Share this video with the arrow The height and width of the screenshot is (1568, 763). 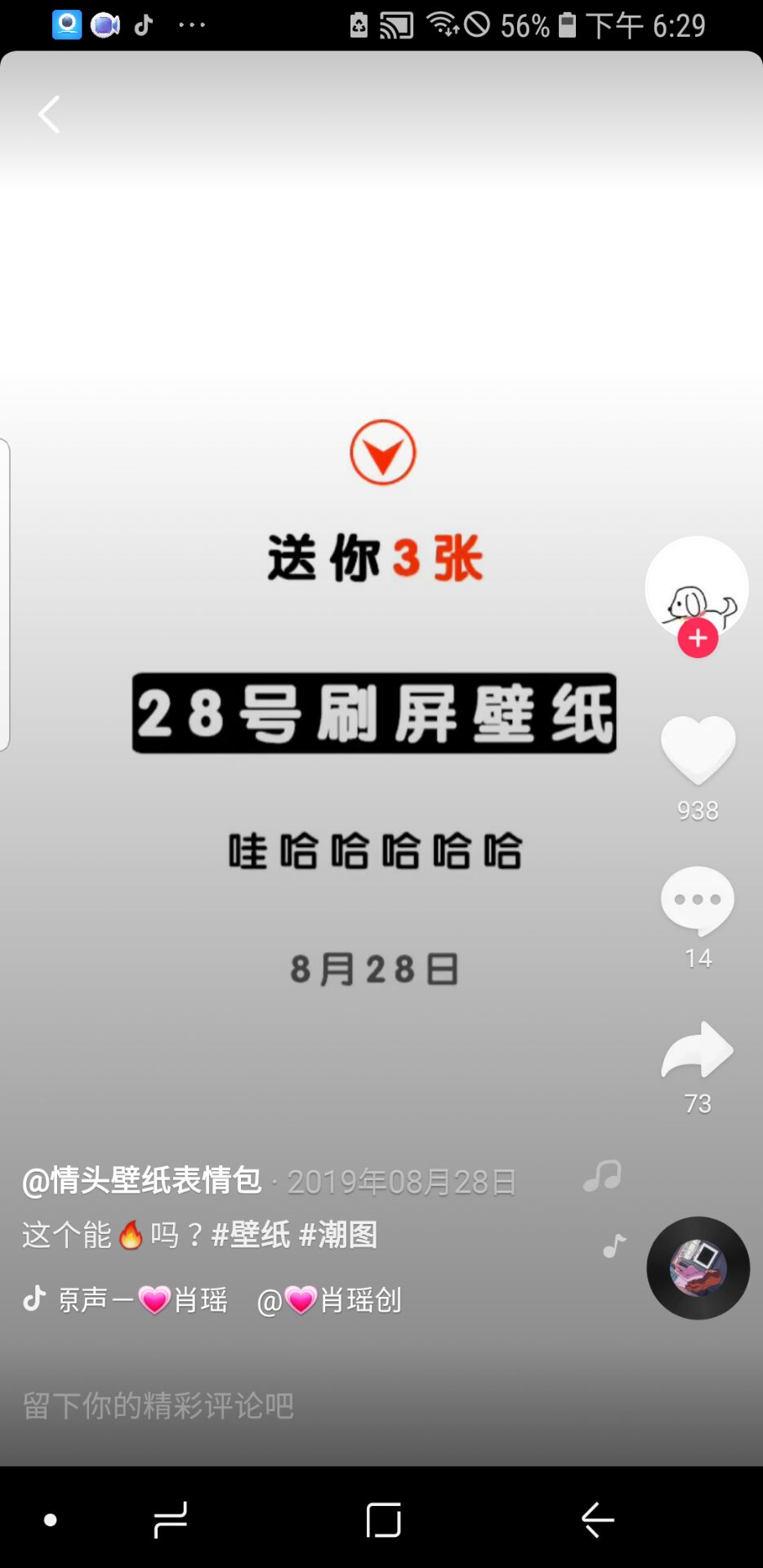(x=697, y=1050)
